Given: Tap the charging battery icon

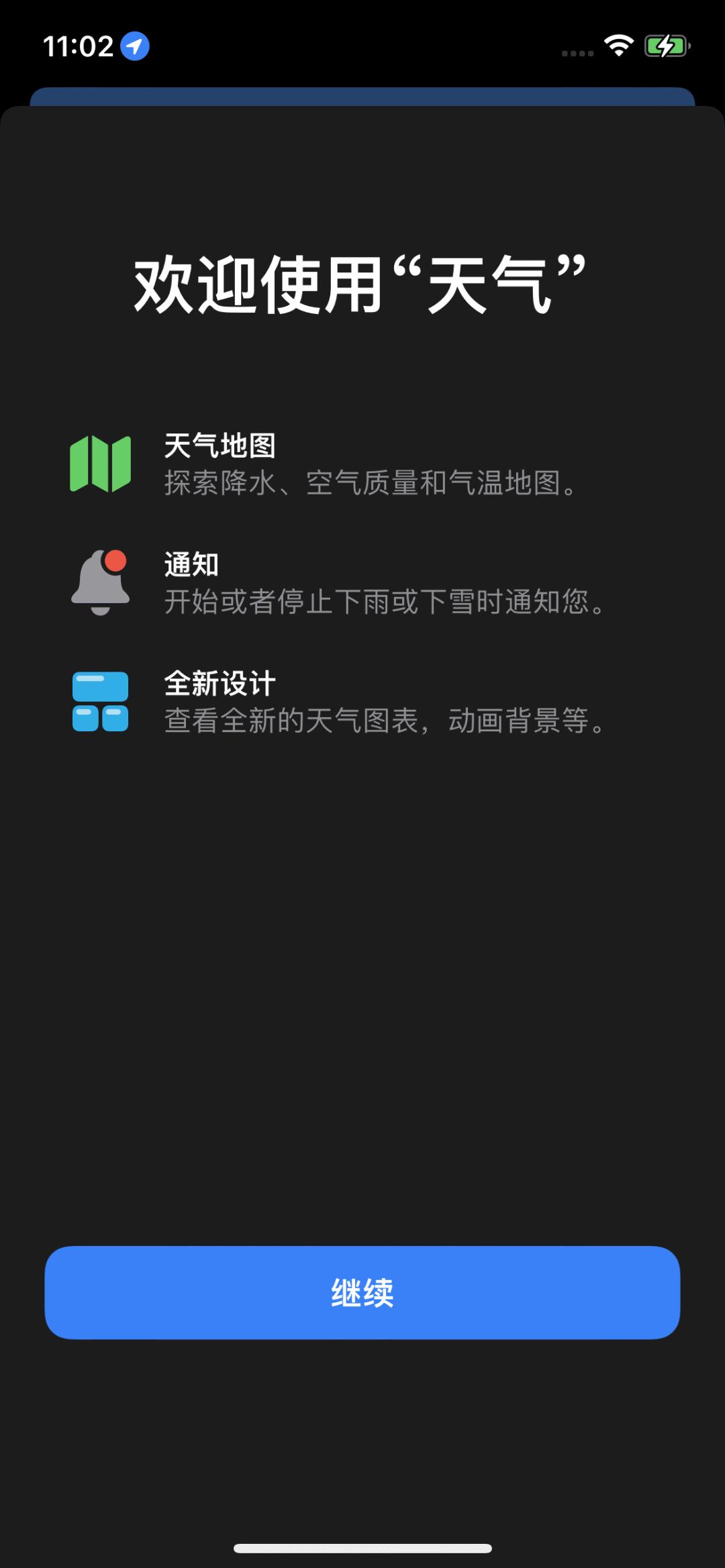Looking at the screenshot, I should (x=665, y=45).
